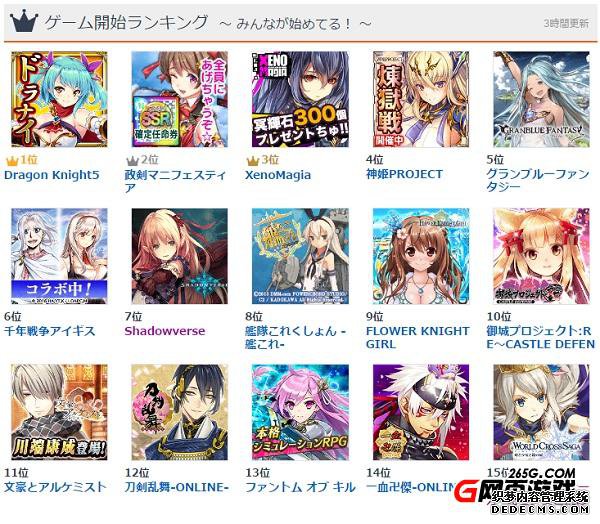
Task: Open 御城プロジェクト:RE game thumbnail
Action: [x=540, y=257]
